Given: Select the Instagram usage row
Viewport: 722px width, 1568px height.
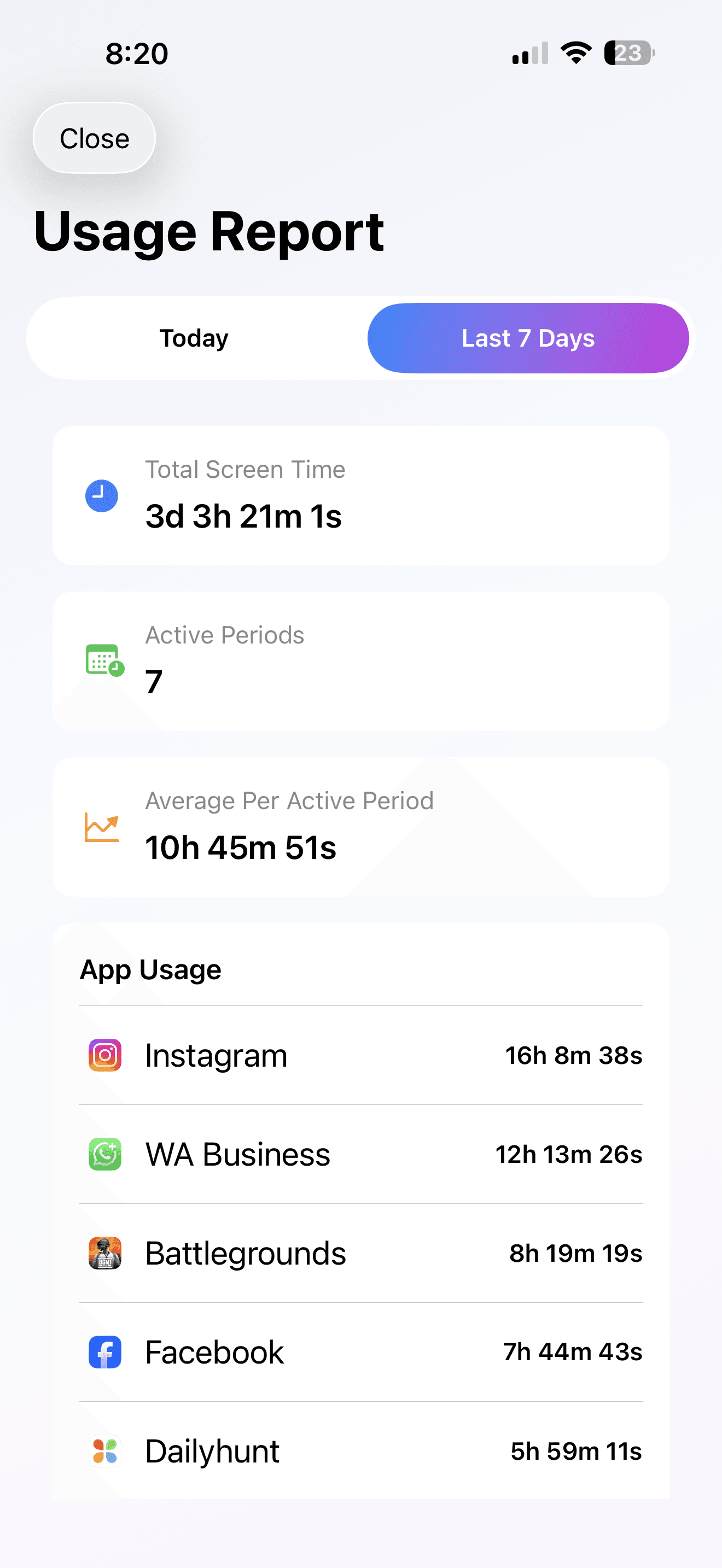Looking at the screenshot, I should 361,1055.
